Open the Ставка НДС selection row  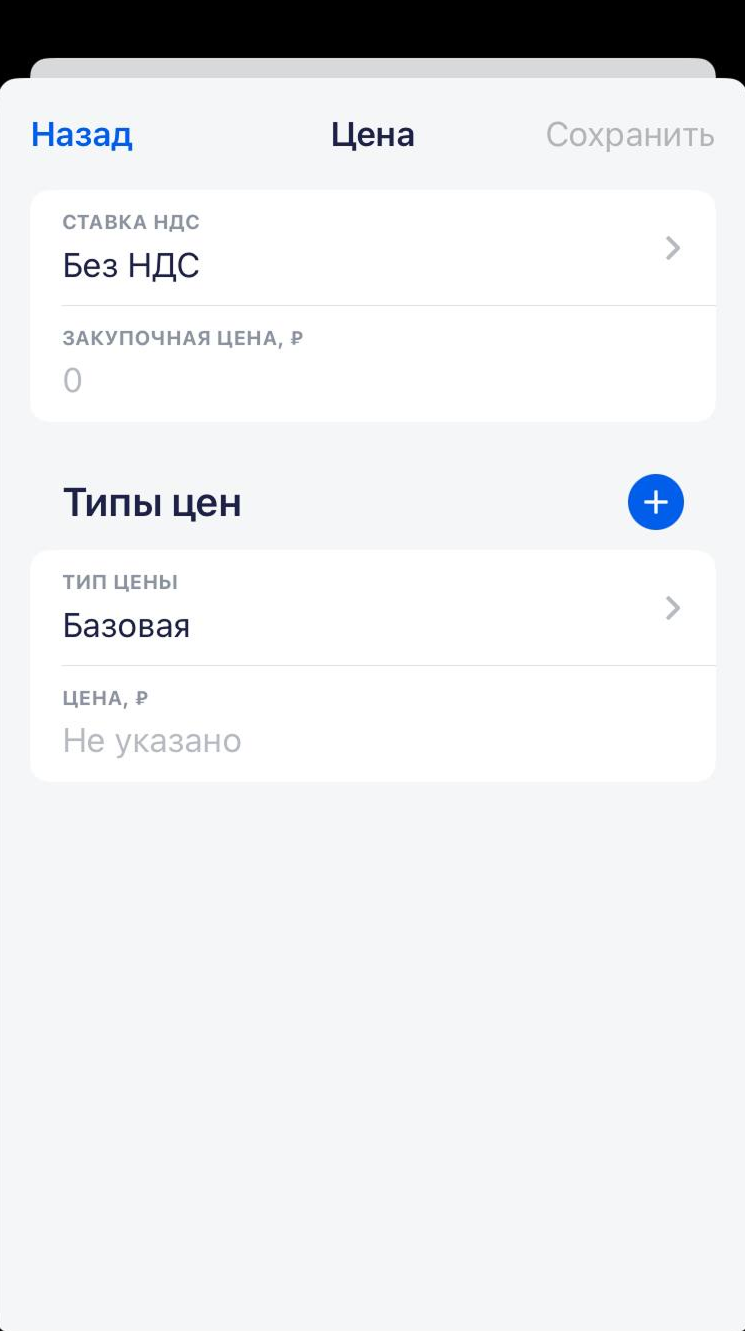click(372, 248)
